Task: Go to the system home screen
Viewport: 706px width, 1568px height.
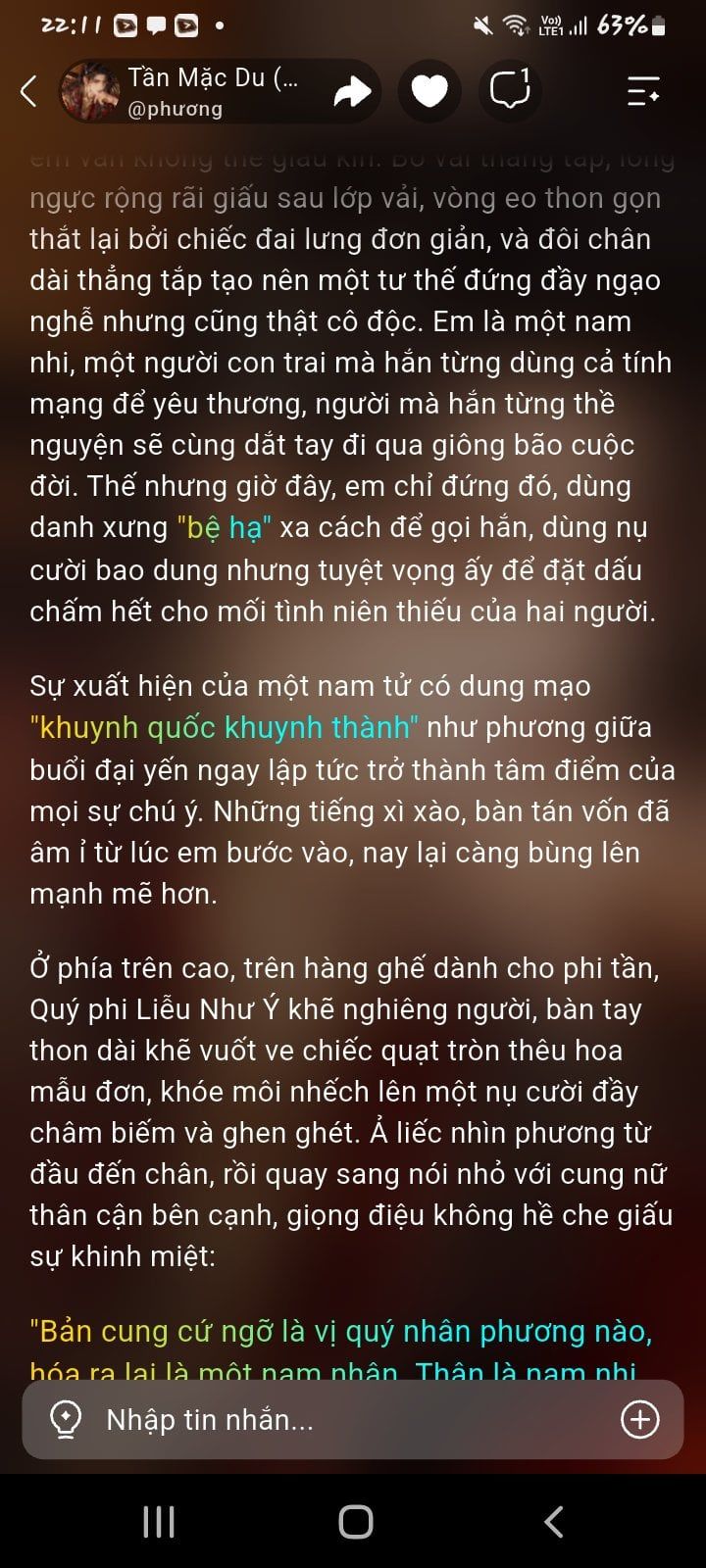Action: pos(355,1521)
